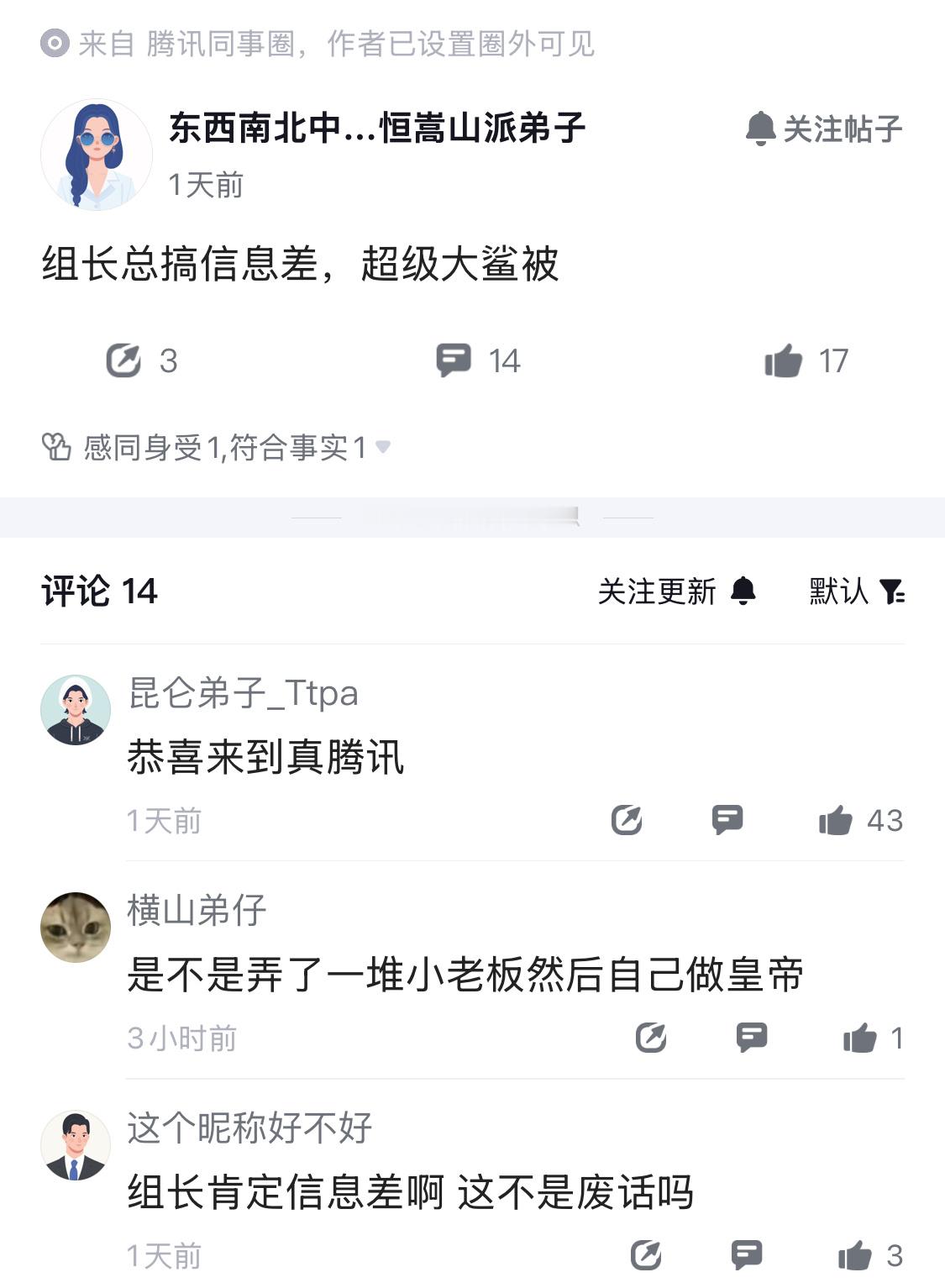Viewport: 945px width, 1288px height.
Task: Open comments via the speech-bubble icon on post
Action: pyautogui.click(x=454, y=360)
